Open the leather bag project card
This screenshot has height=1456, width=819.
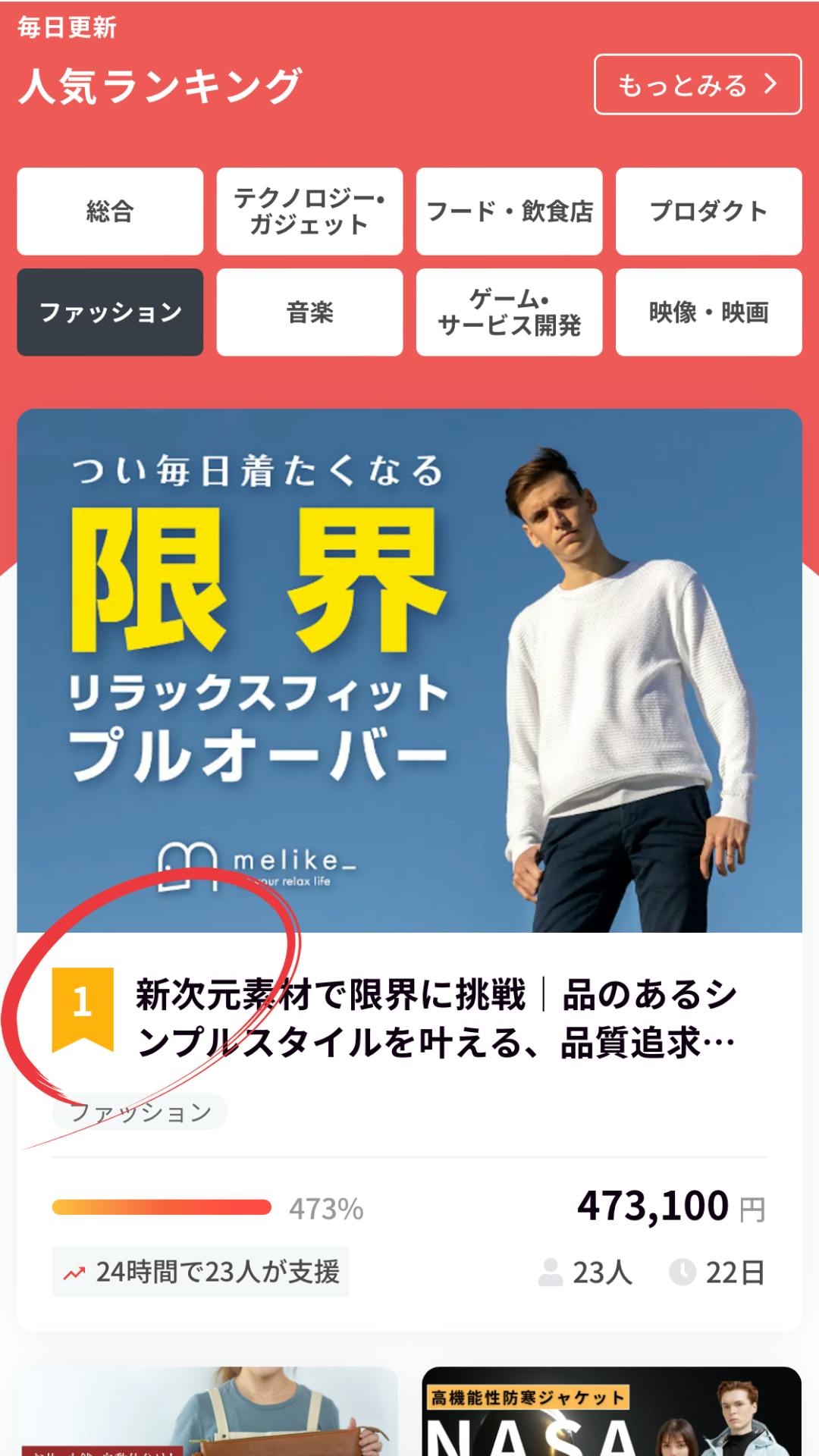click(x=207, y=1412)
